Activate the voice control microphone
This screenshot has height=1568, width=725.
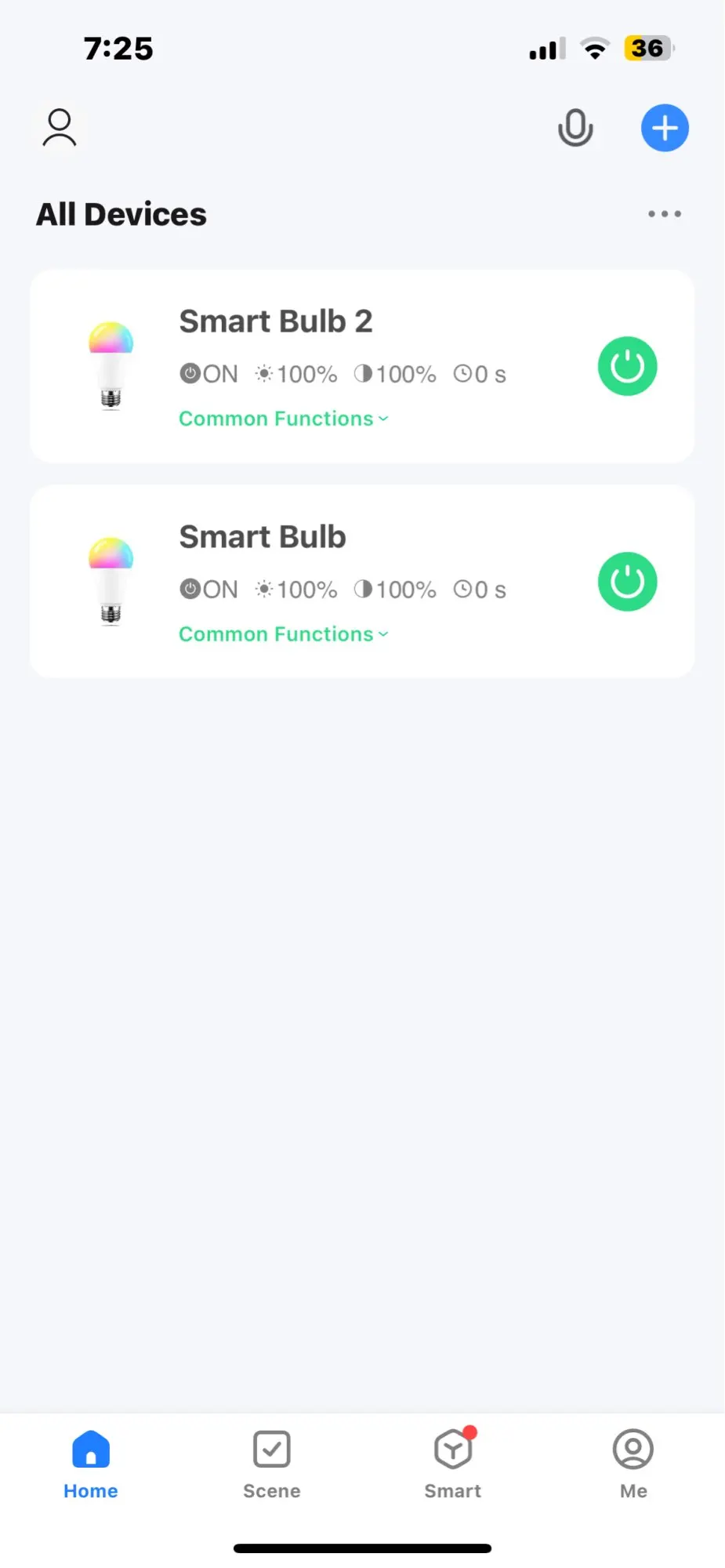click(x=575, y=129)
